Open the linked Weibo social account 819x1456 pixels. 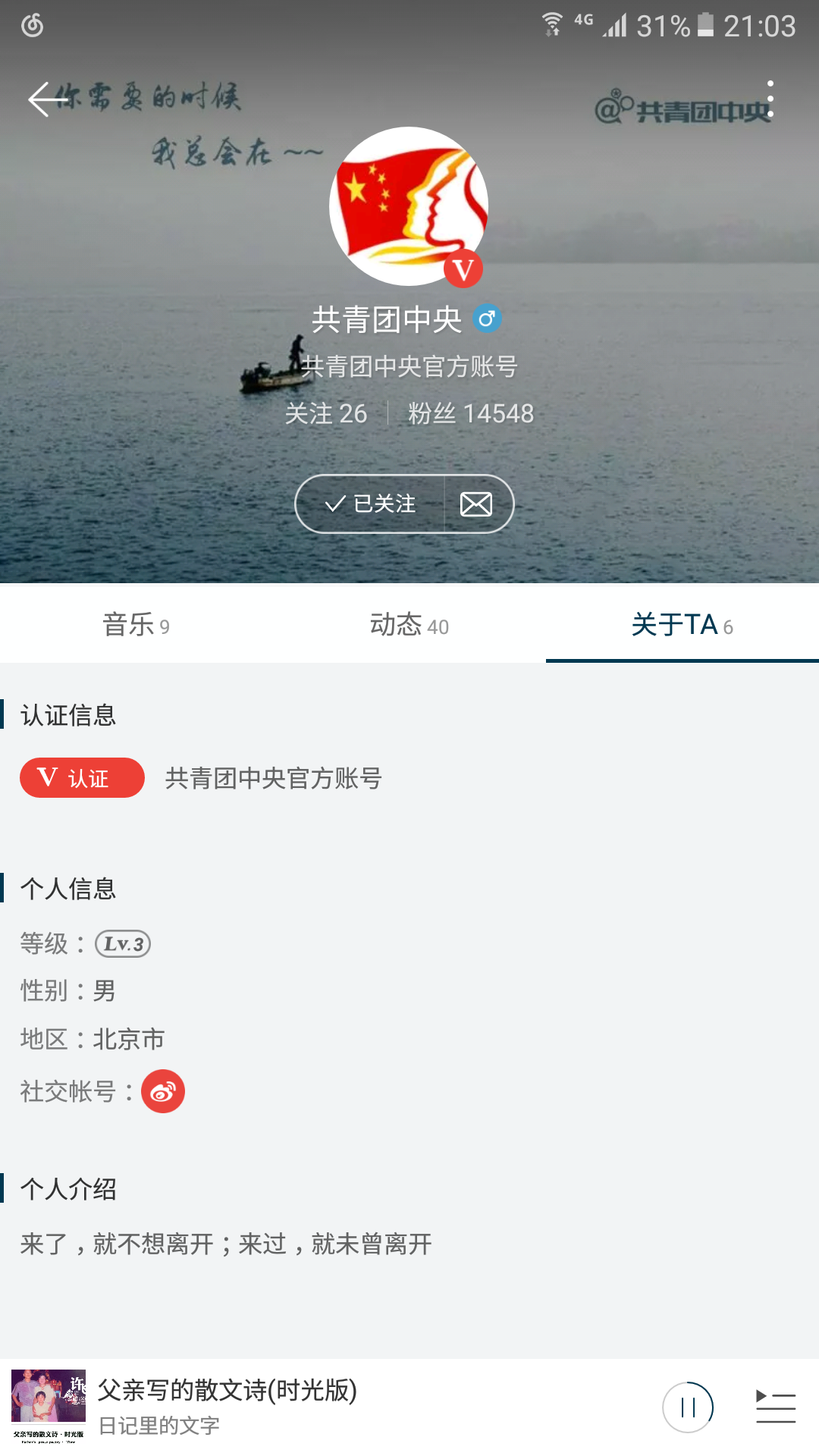pyautogui.click(x=163, y=1091)
